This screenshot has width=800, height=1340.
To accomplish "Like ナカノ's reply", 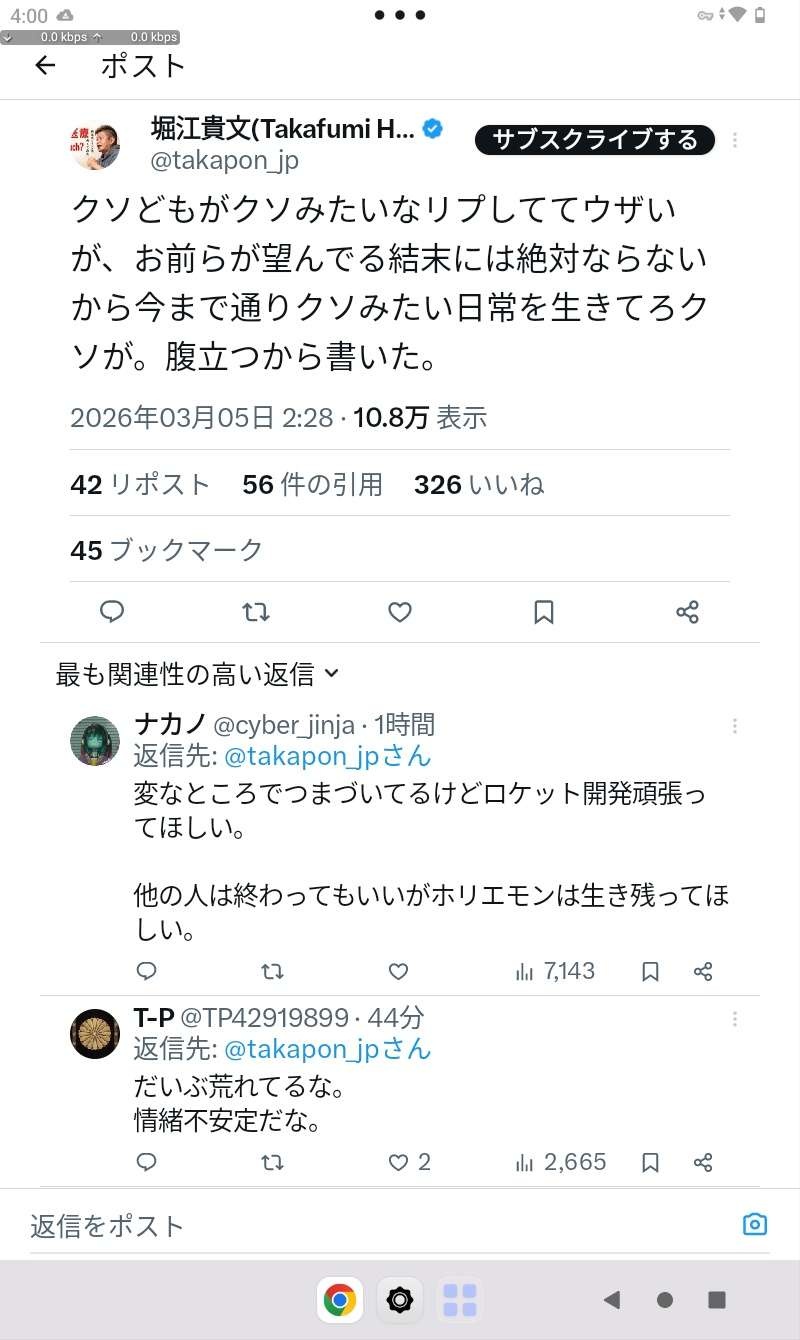I will point(398,971).
